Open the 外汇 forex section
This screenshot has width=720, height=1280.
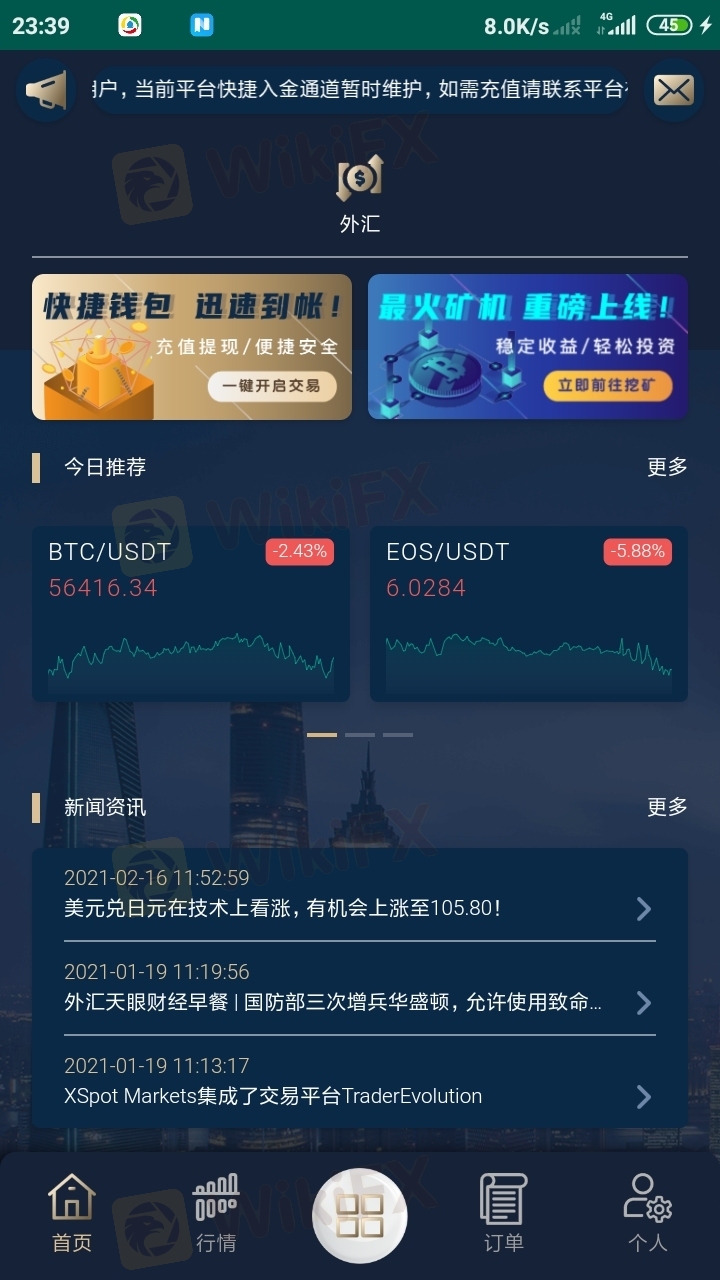[360, 196]
